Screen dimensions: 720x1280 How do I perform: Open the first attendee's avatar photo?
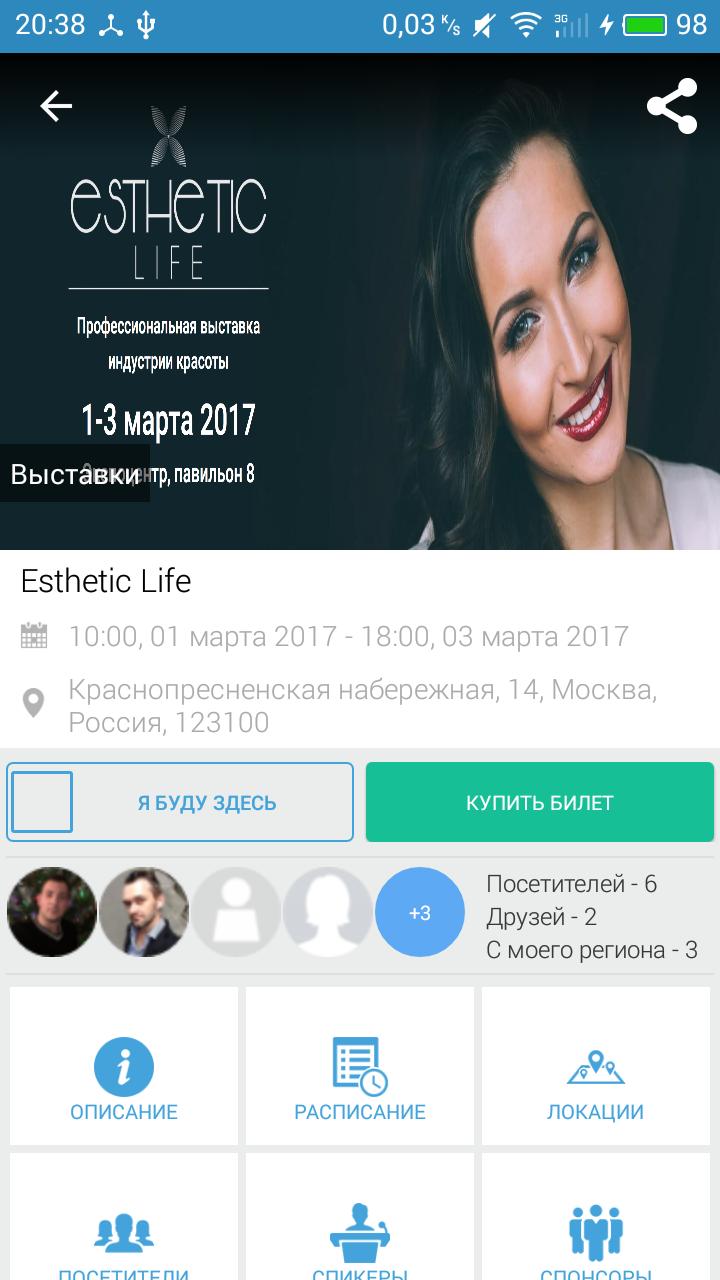point(51,911)
